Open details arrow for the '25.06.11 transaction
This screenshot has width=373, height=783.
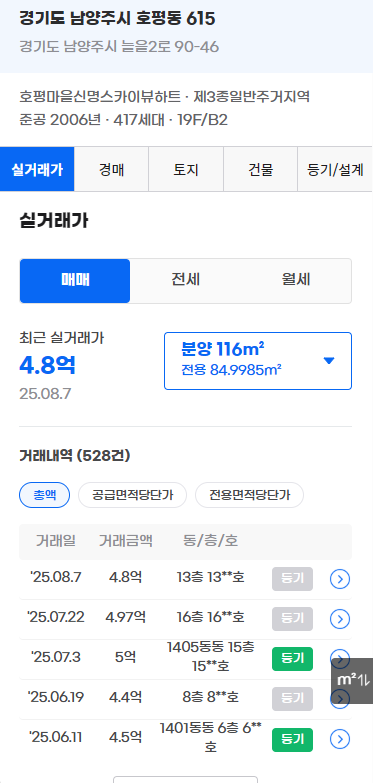340,739
